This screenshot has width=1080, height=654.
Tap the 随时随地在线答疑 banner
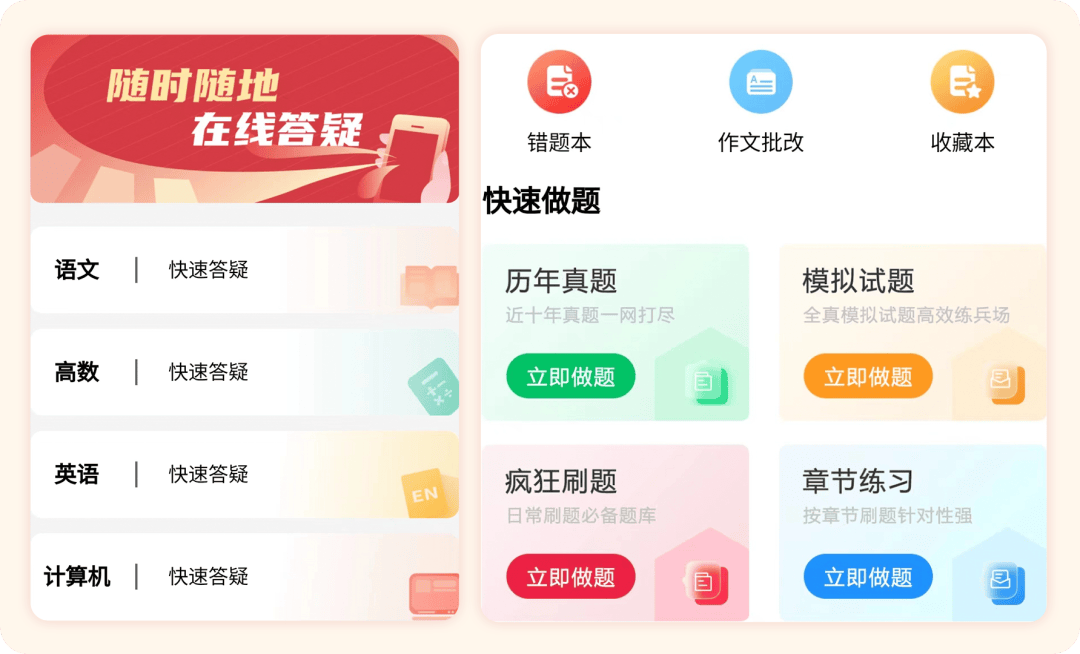coord(245,119)
